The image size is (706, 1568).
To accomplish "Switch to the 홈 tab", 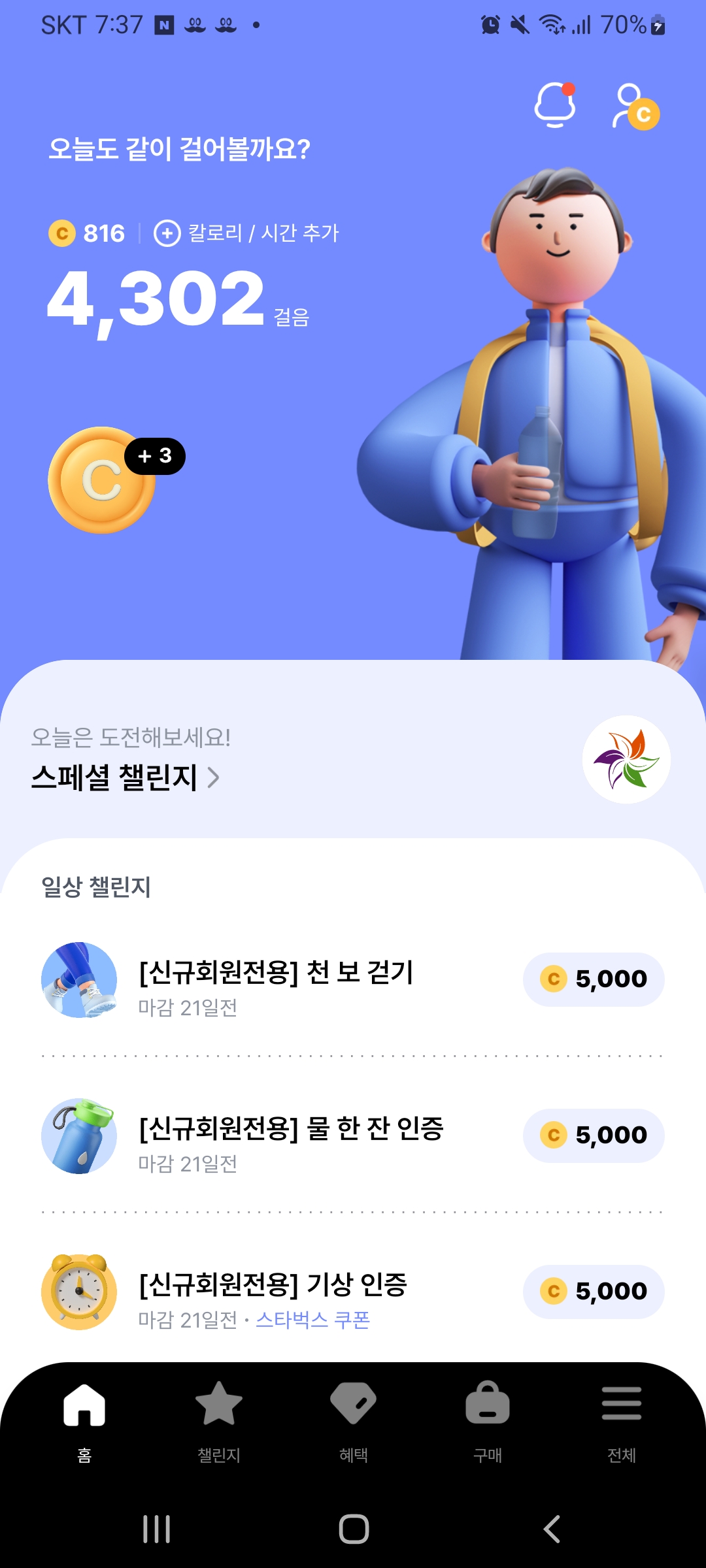I will tap(84, 1418).
